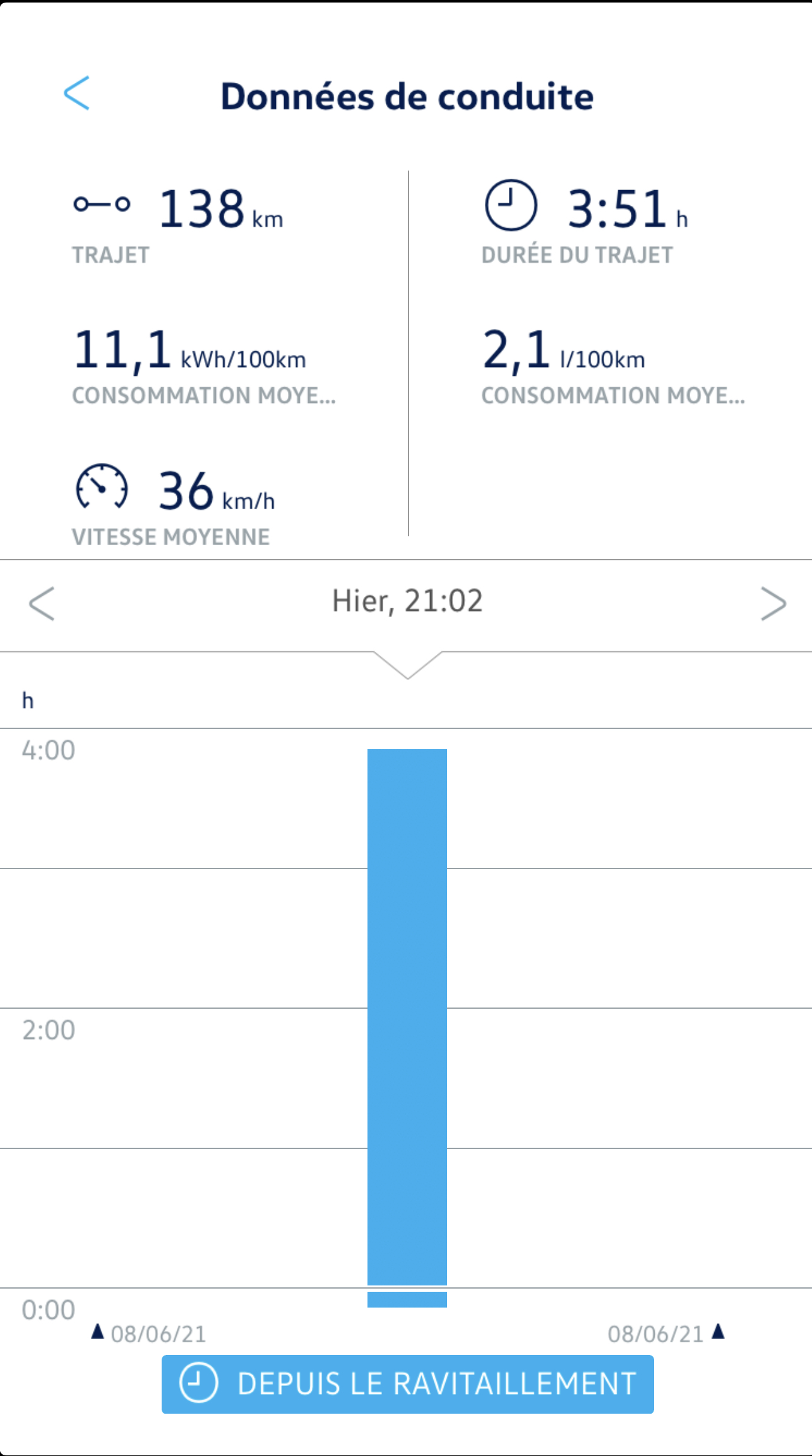This screenshot has width=812, height=1456.
Task: Show the next trip after Hier, 21:02
Action: coord(773,604)
